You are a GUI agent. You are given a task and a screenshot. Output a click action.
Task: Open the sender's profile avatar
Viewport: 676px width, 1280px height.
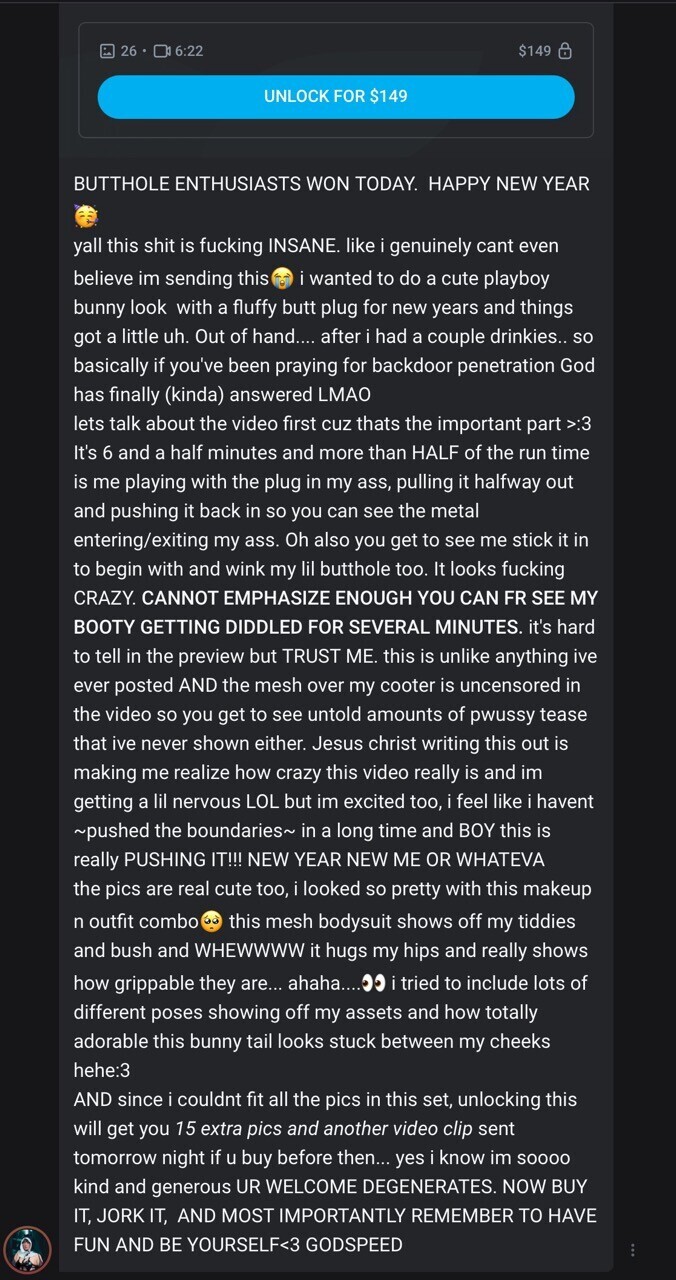27,1249
